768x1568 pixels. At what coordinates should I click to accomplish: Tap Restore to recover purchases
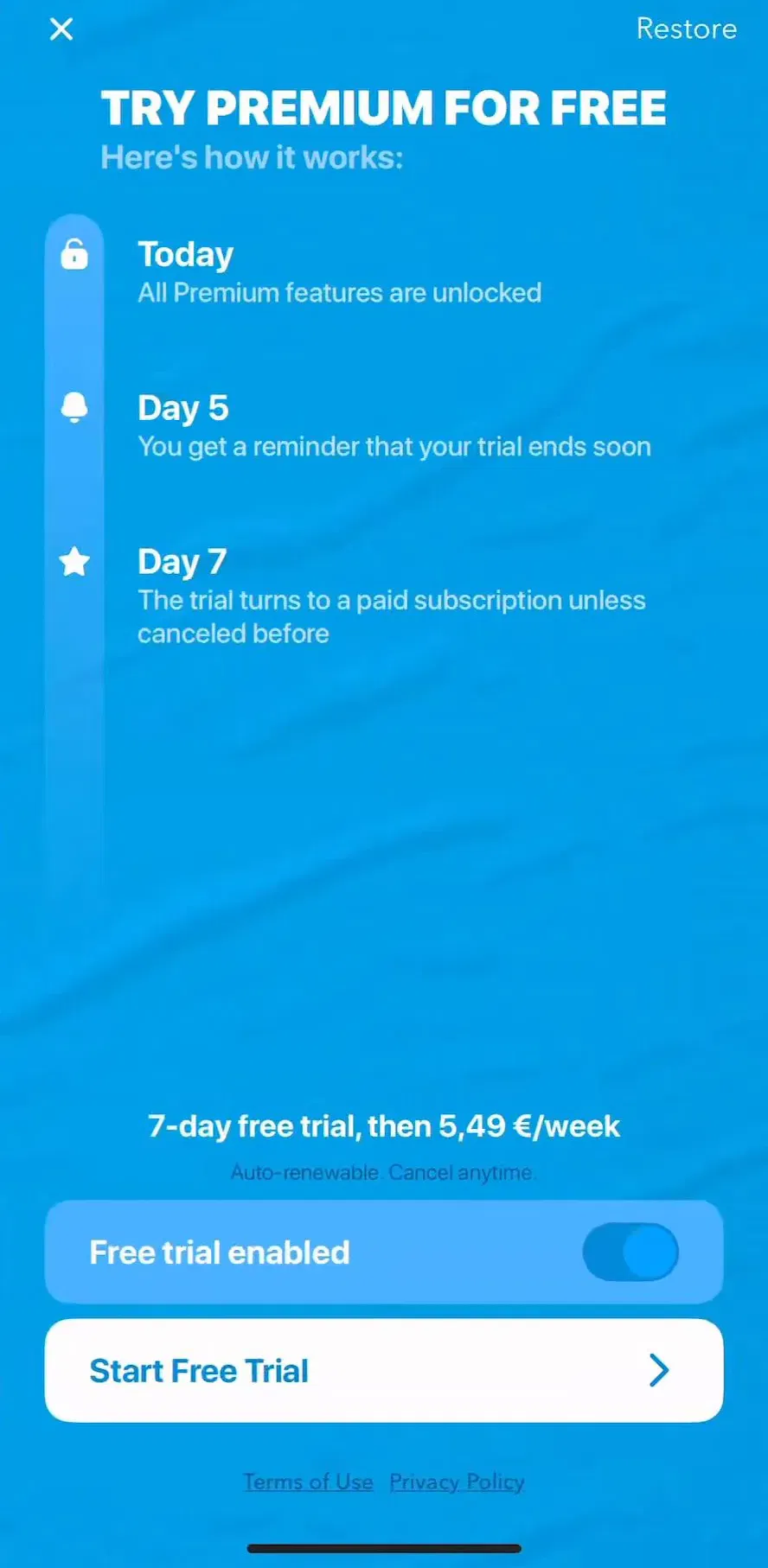[x=687, y=29]
